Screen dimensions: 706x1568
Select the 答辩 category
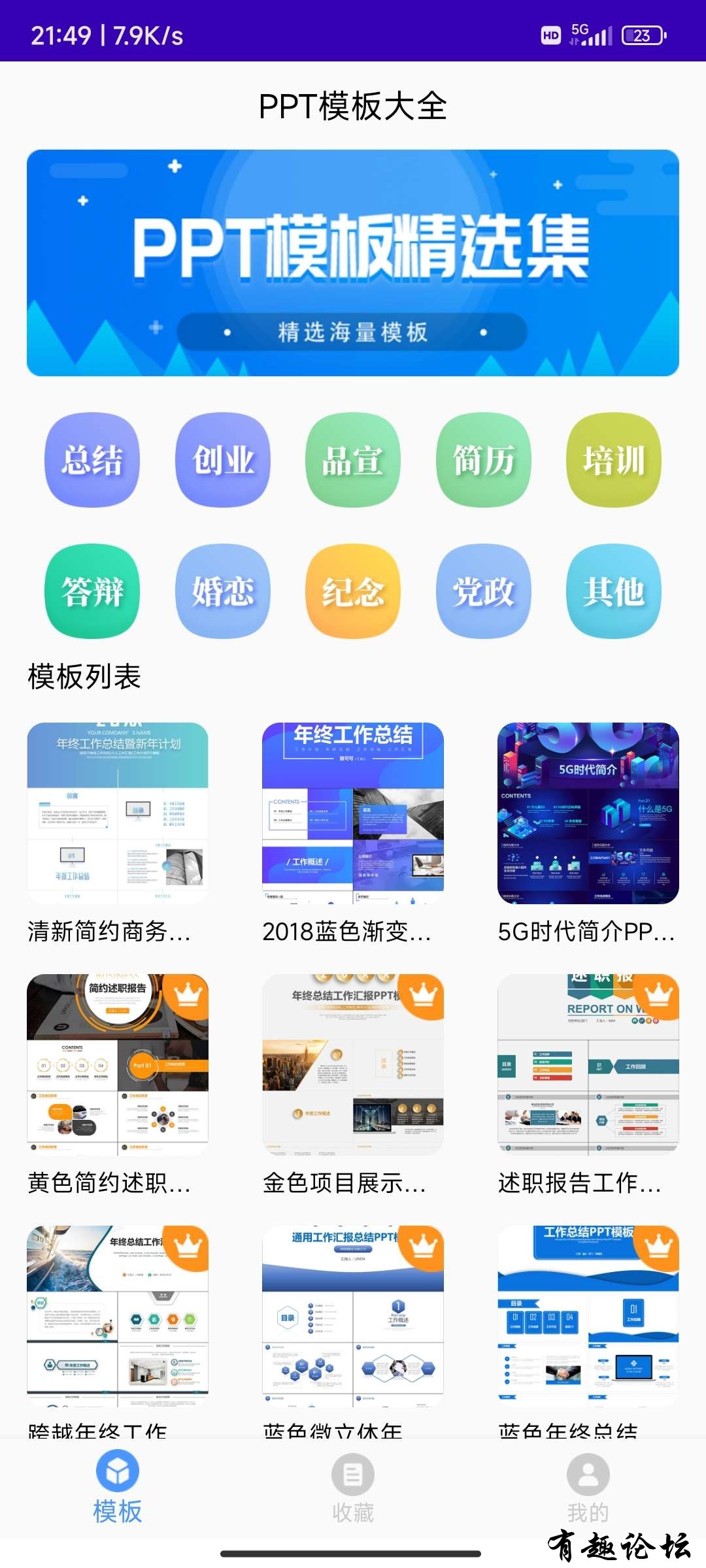coord(92,591)
